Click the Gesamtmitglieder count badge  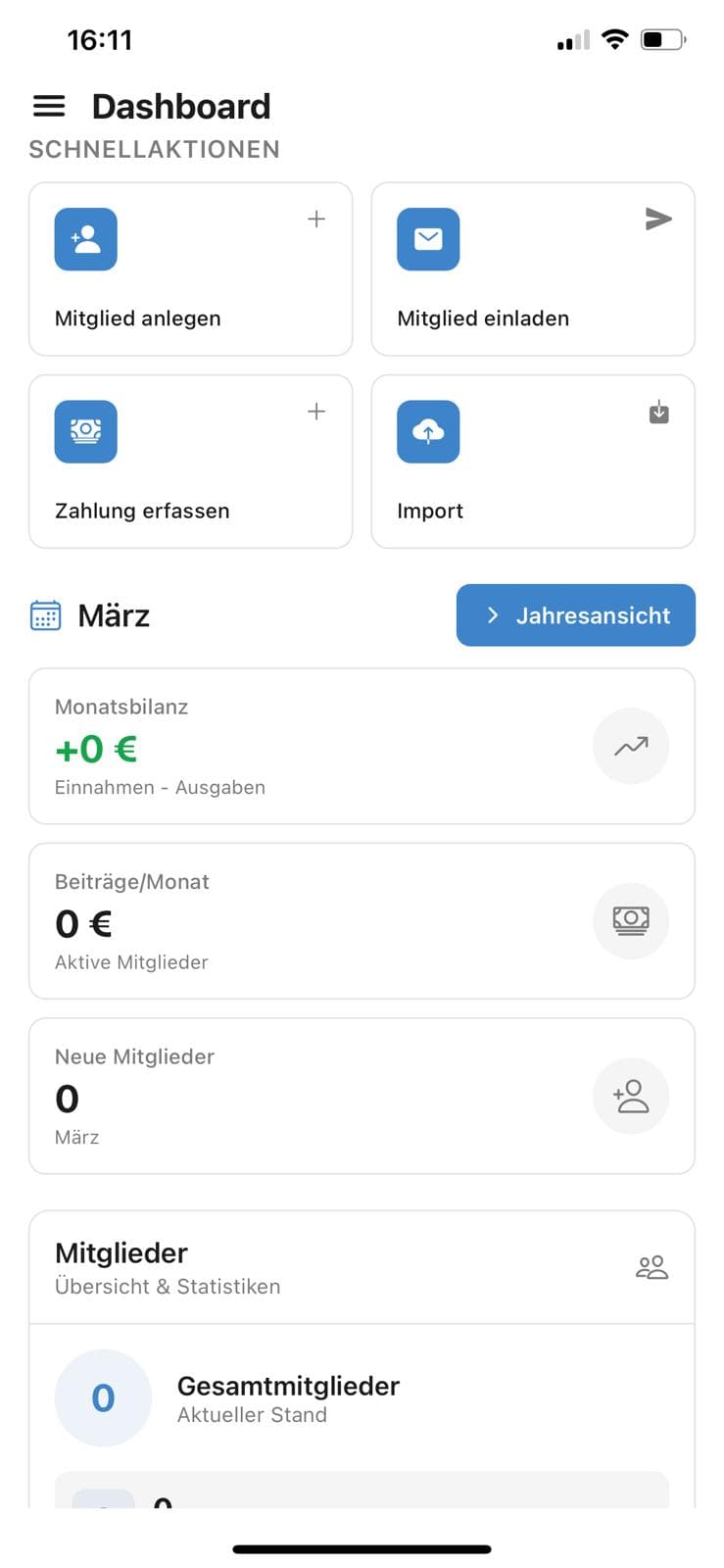[x=103, y=1398]
